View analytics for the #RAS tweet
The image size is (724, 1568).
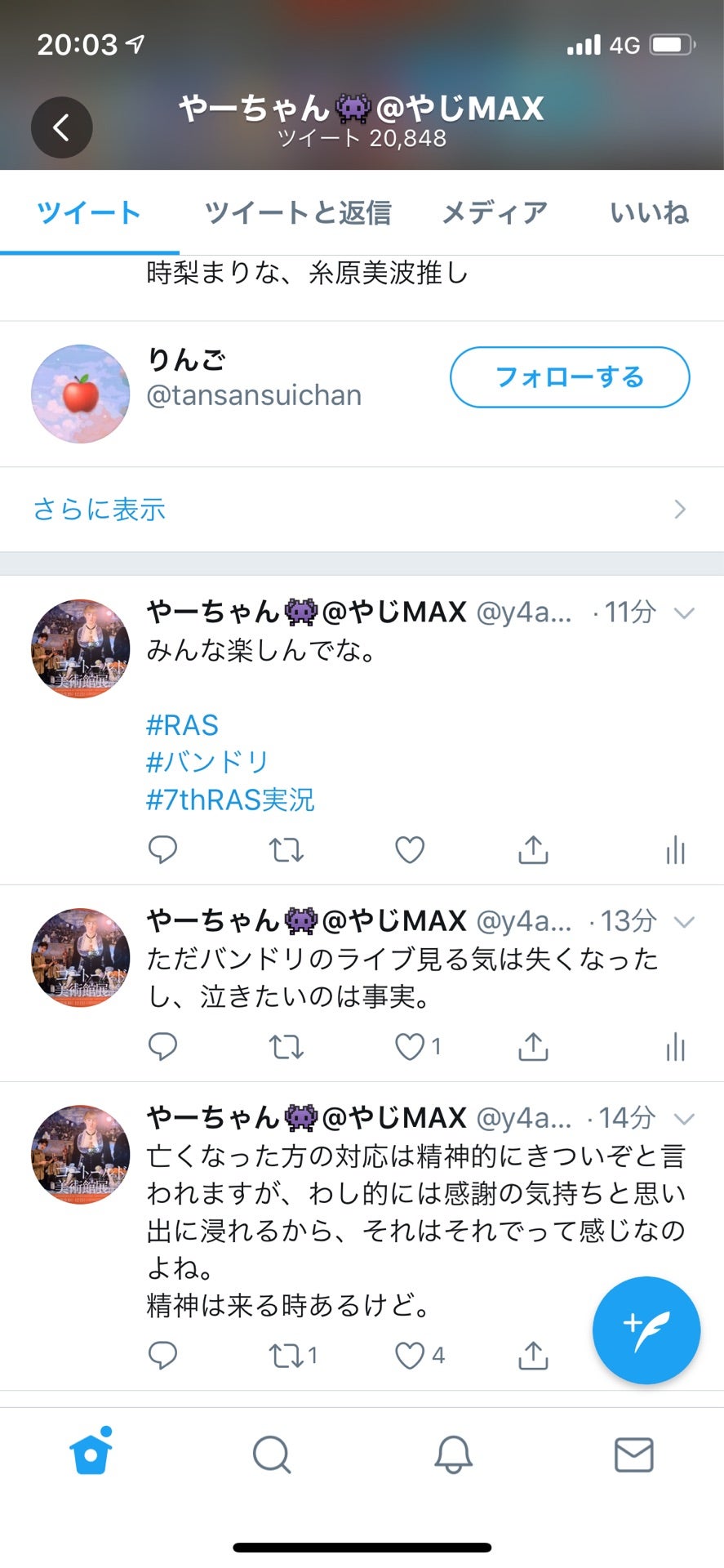click(x=674, y=849)
